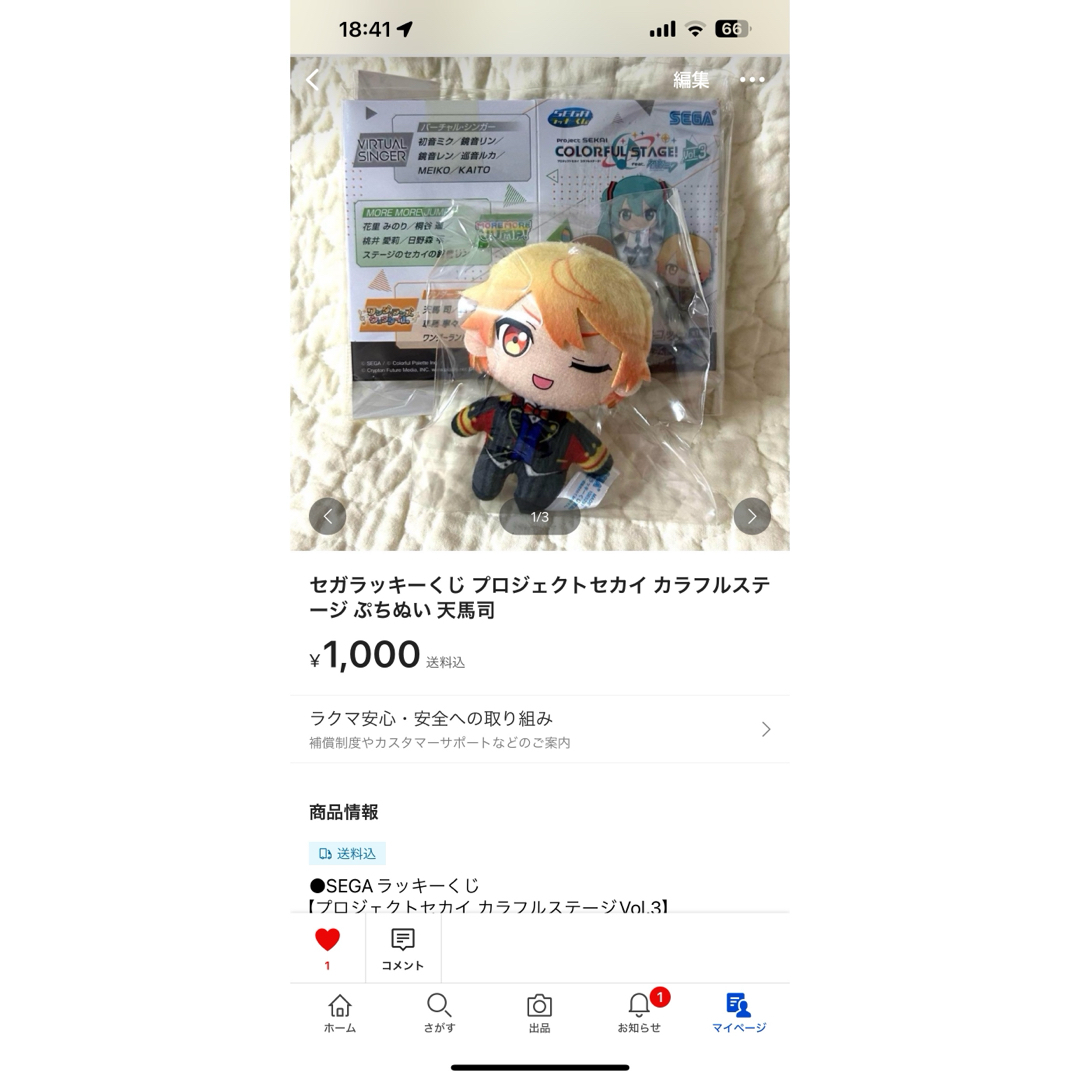Open the three-dot overflow menu
The image size is (1080, 1080).
[752, 80]
